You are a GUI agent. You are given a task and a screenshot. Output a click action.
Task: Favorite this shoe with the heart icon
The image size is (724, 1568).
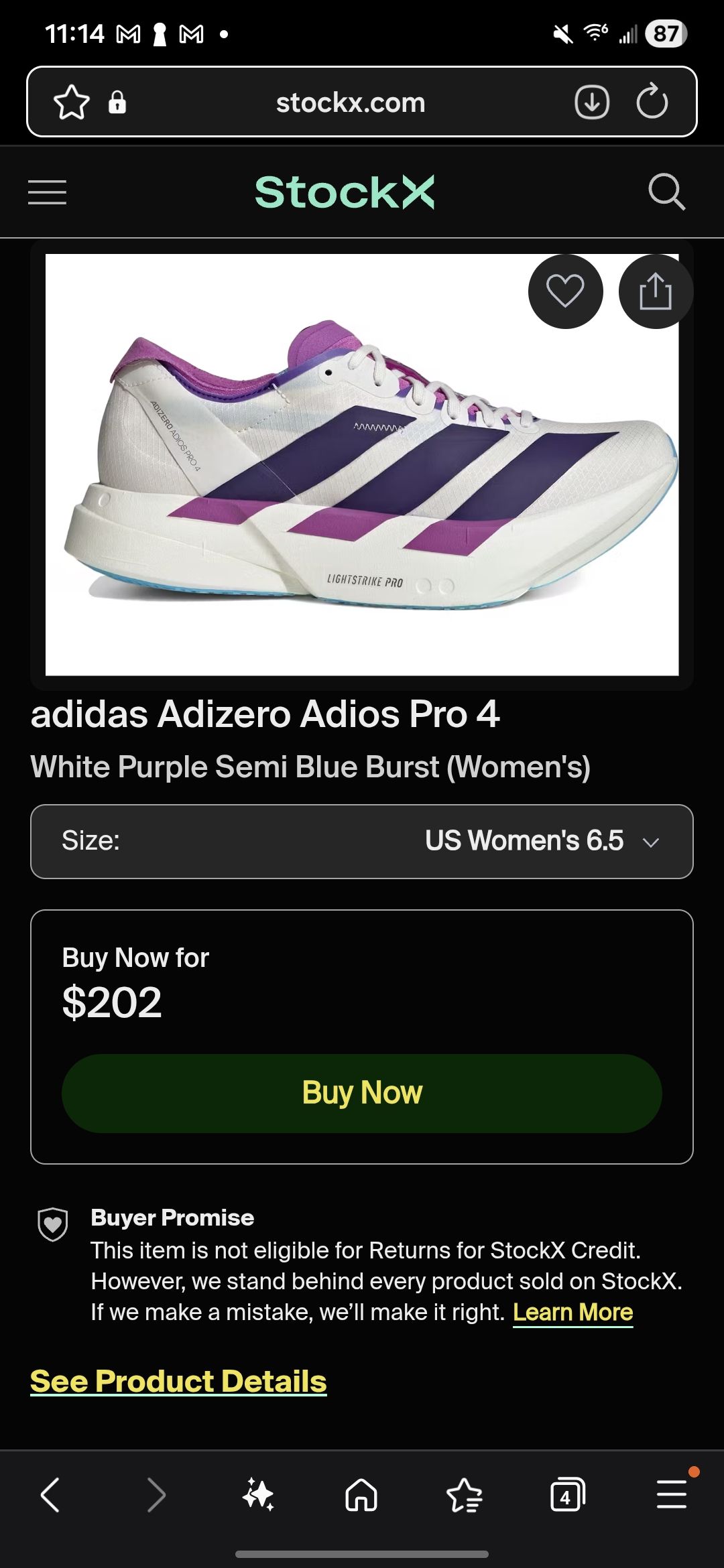click(x=565, y=291)
